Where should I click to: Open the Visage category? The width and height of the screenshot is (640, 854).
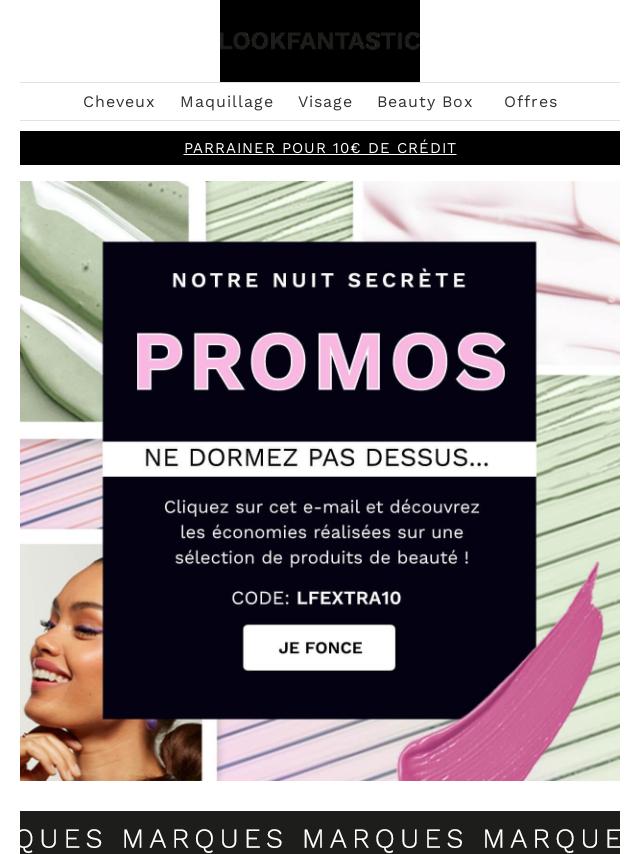pos(325,102)
